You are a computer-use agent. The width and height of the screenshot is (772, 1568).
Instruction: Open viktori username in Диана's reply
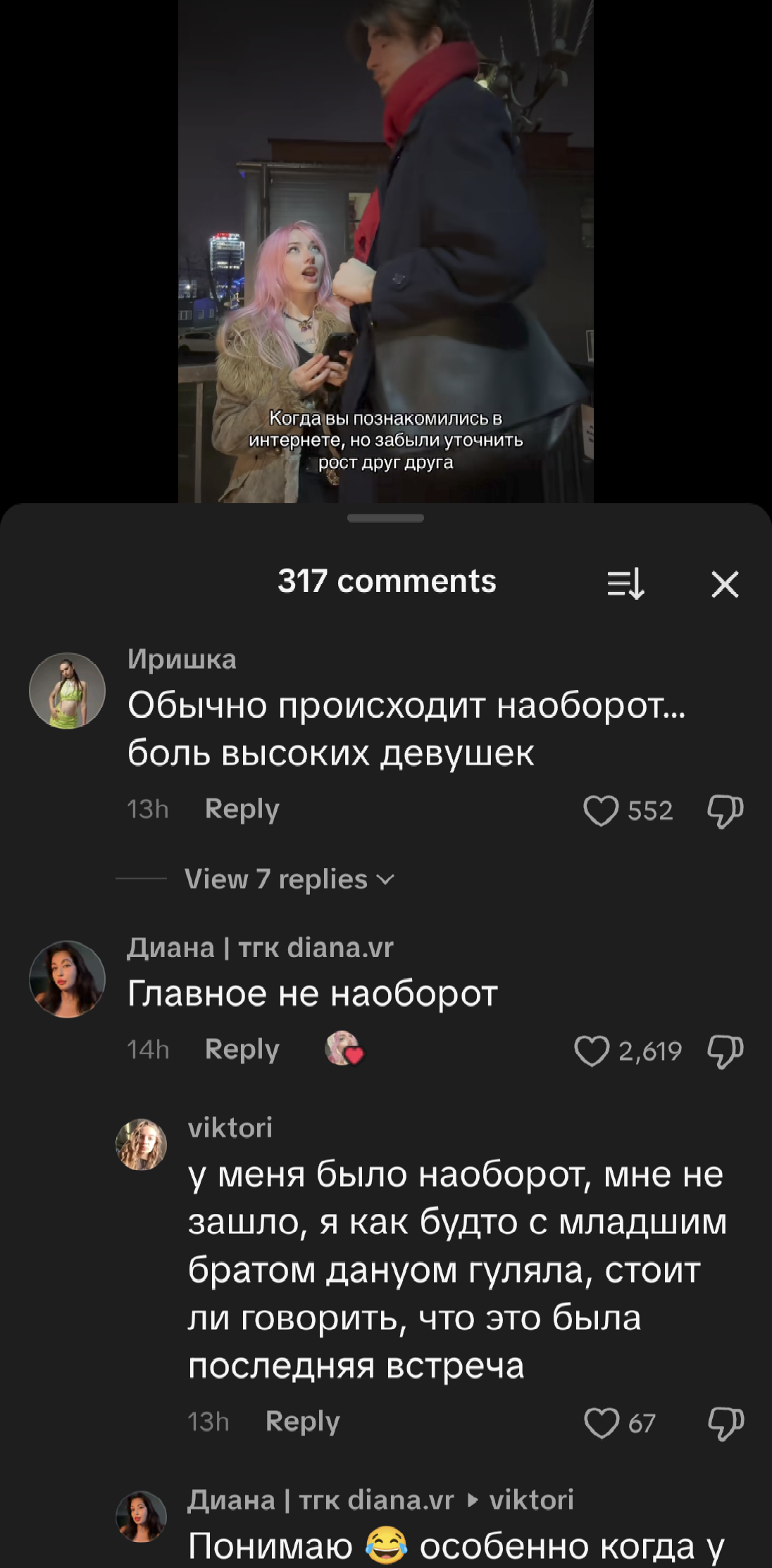click(531, 1500)
